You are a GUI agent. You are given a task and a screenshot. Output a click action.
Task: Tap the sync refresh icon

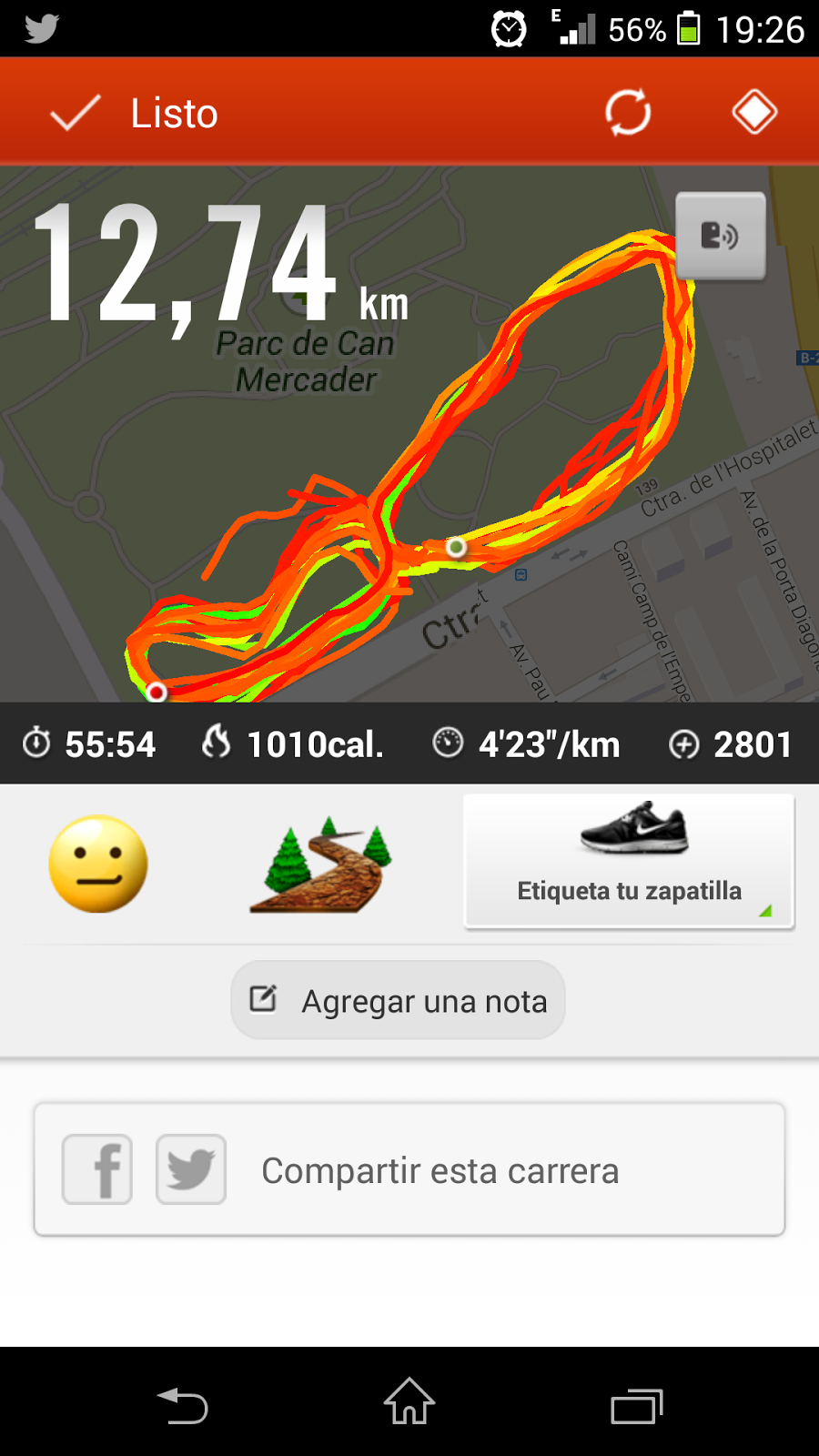click(x=628, y=113)
